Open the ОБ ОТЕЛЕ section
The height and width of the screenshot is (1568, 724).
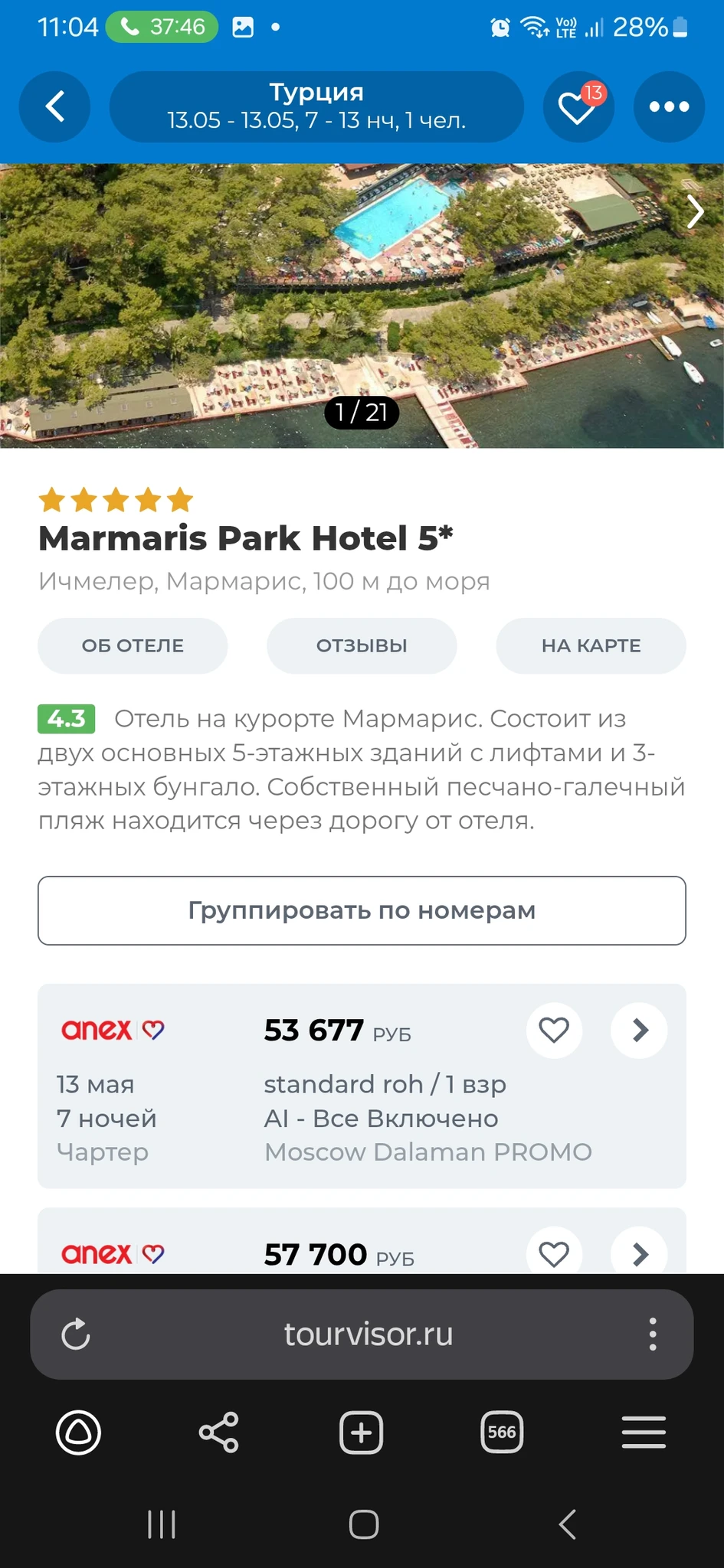(133, 645)
